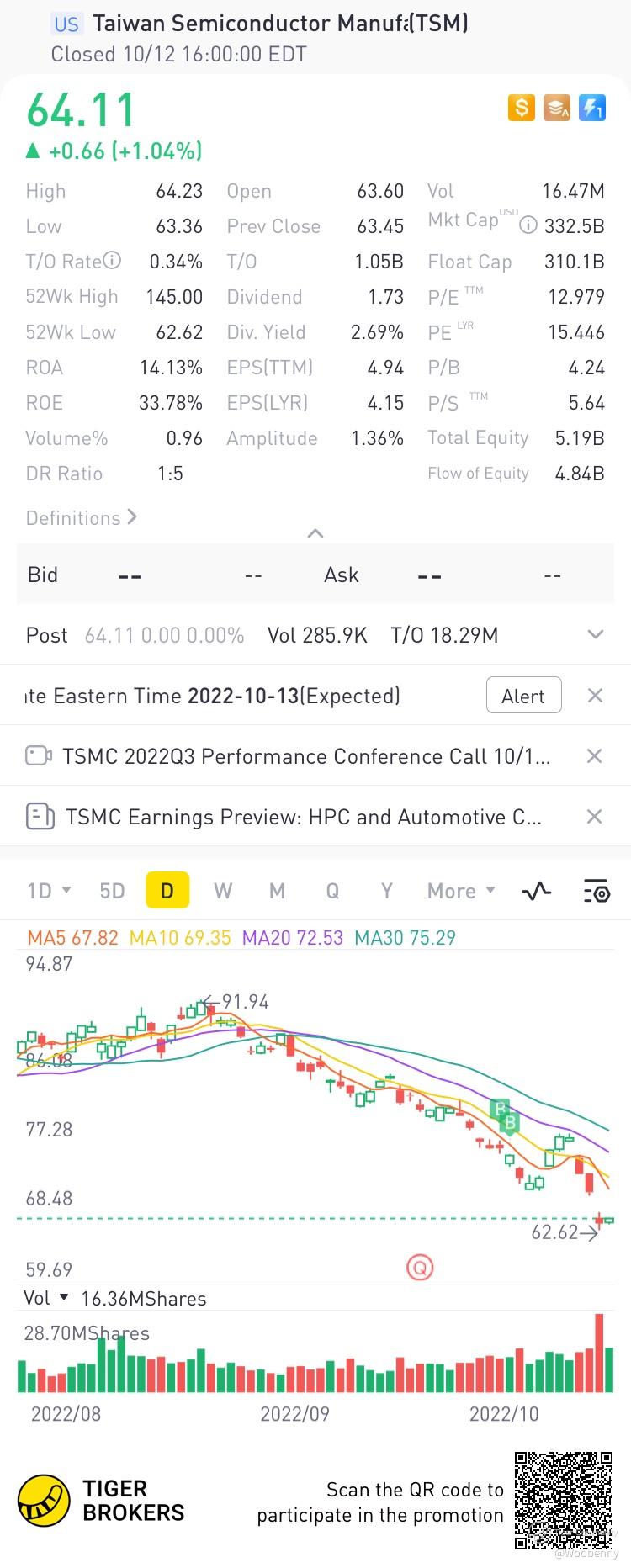Dismiss the expected earnings date banner

coord(595,696)
